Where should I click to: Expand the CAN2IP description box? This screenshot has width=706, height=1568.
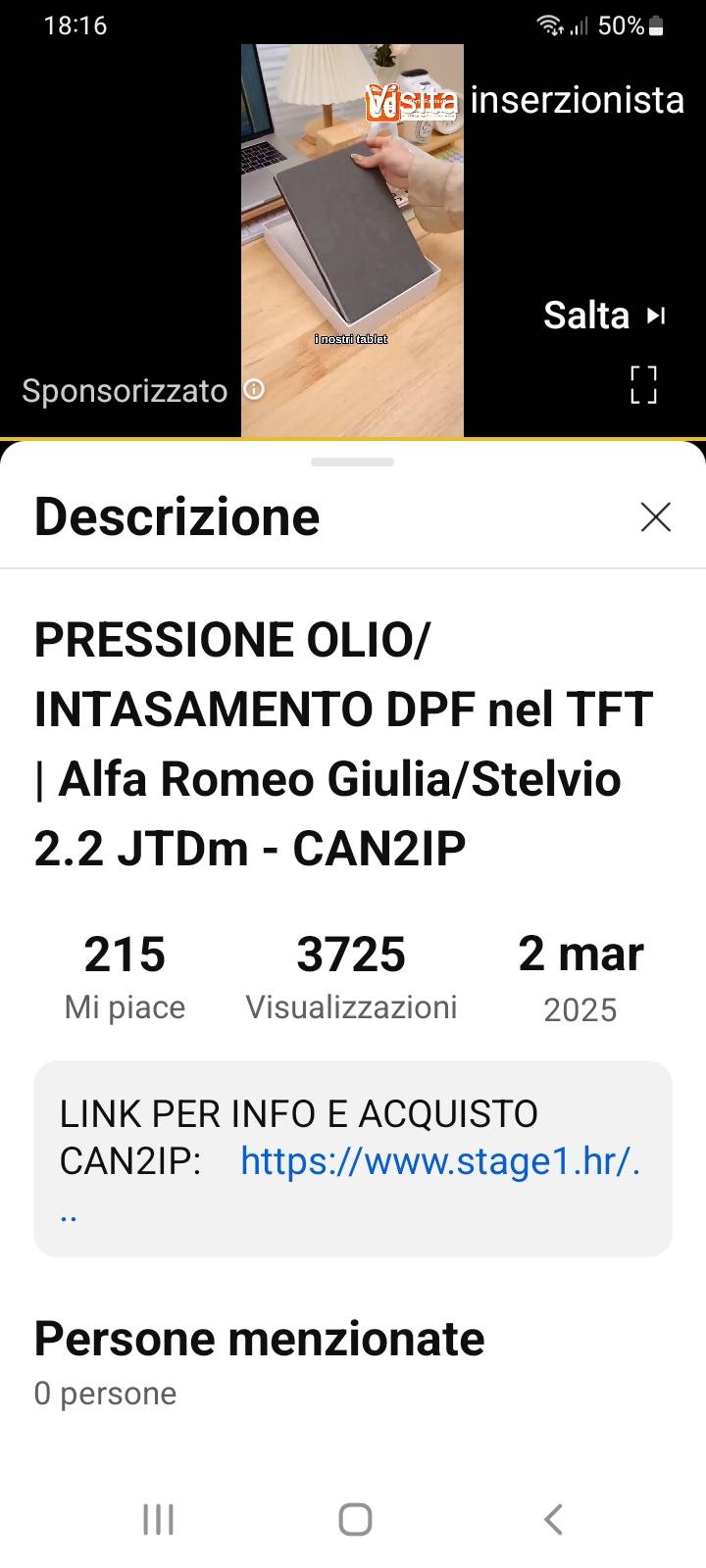pos(353,1215)
